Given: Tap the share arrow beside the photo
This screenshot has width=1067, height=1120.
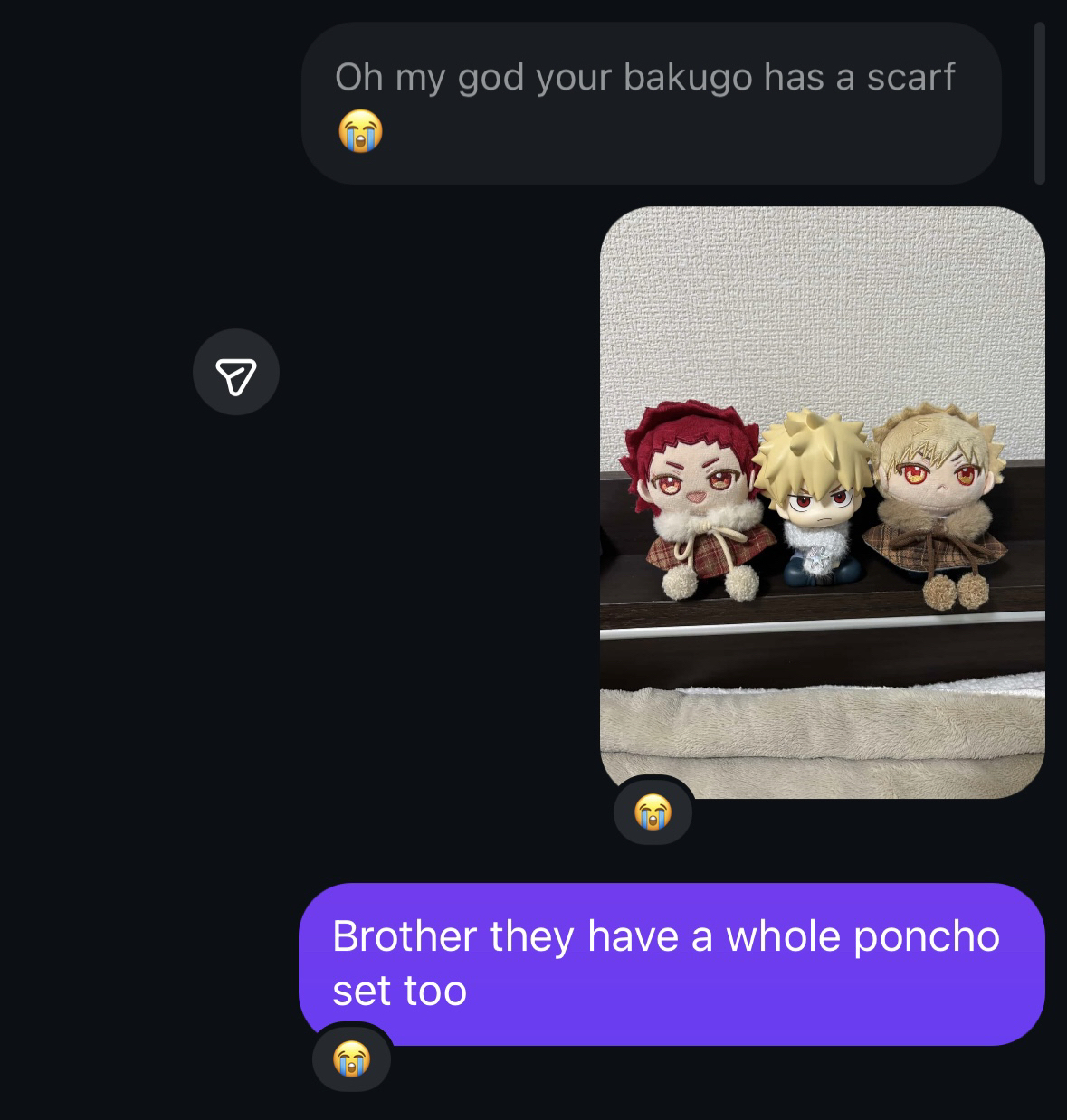Looking at the screenshot, I should click(x=235, y=372).
